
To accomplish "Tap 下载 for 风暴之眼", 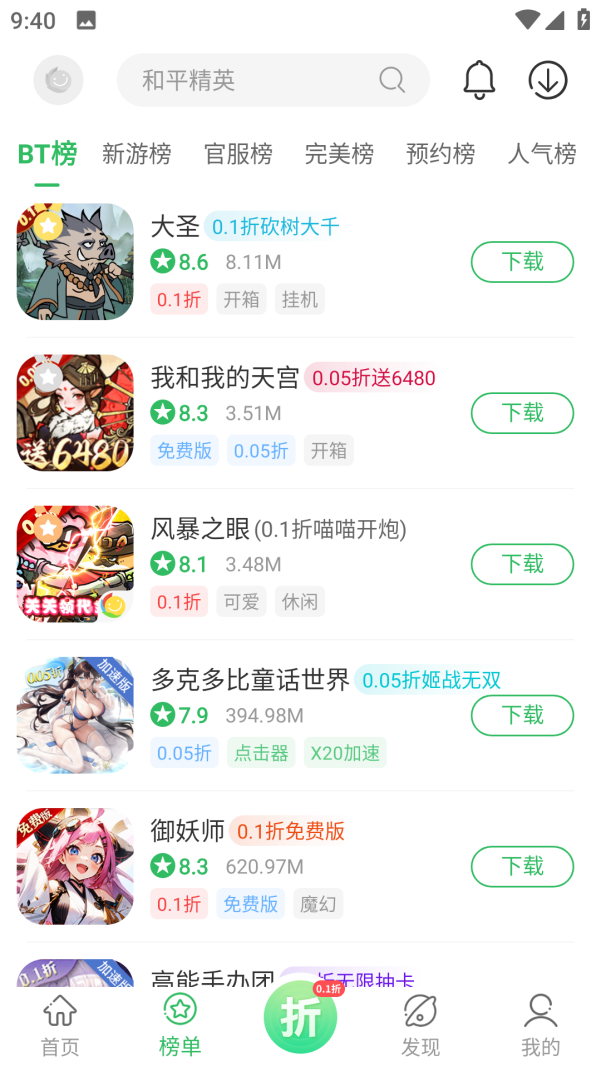I will pyautogui.click(x=522, y=564).
